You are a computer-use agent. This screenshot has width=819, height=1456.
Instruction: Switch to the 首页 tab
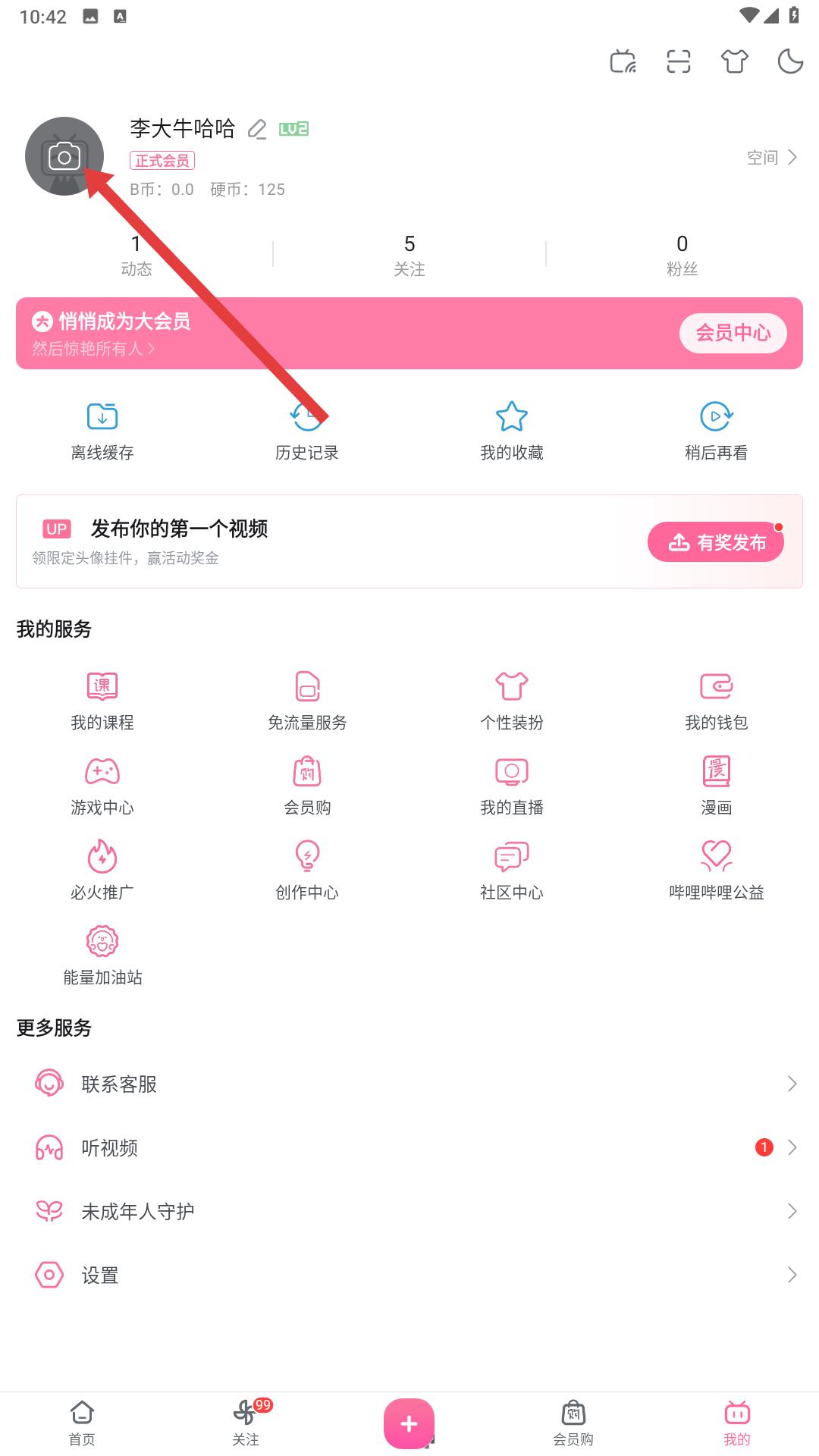click(82, 1423)
